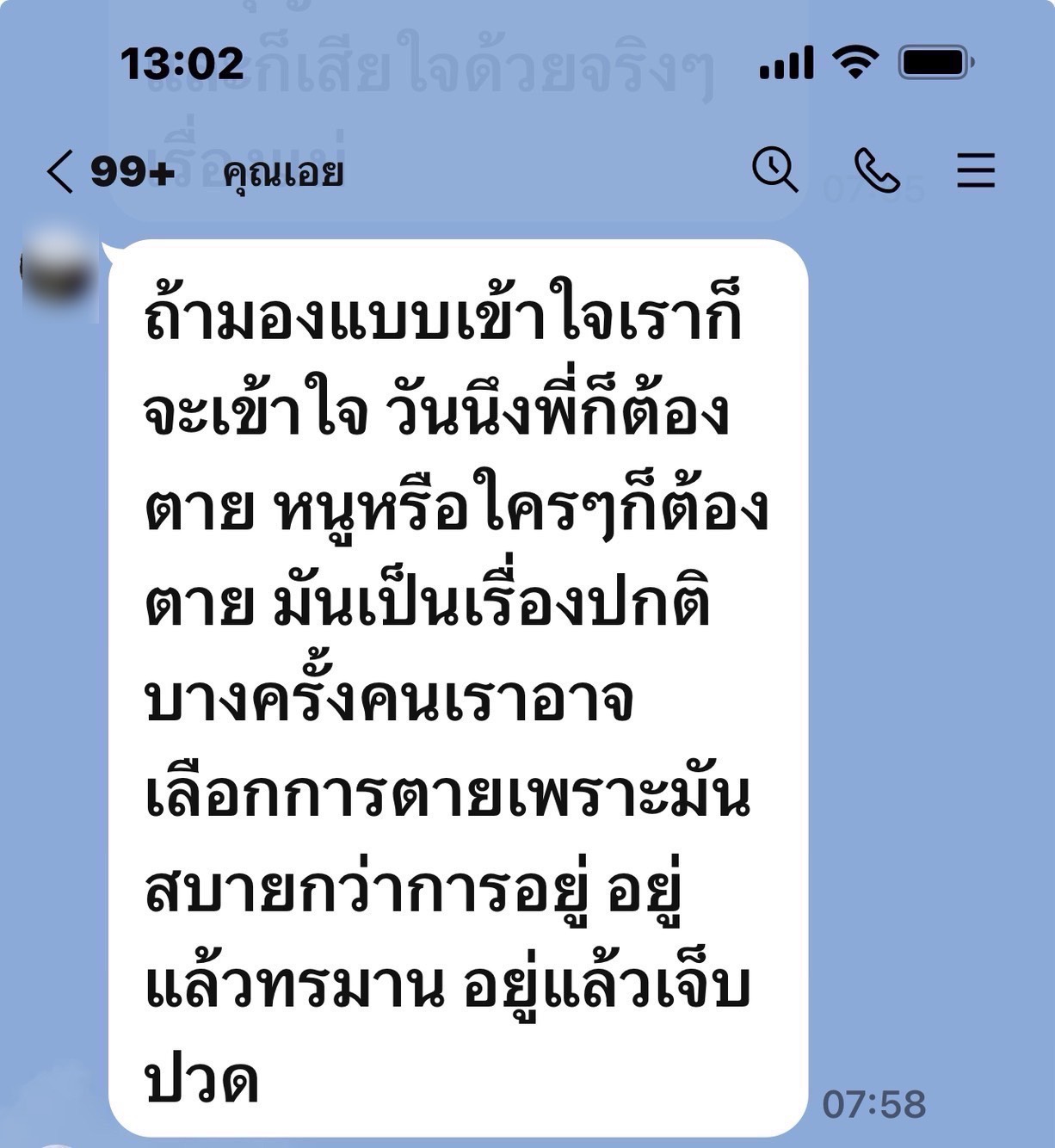This screenshot has height=1148, width=1055.
Task: Start a voice call with คุณเอย
Action: click(x=876, y=170)
